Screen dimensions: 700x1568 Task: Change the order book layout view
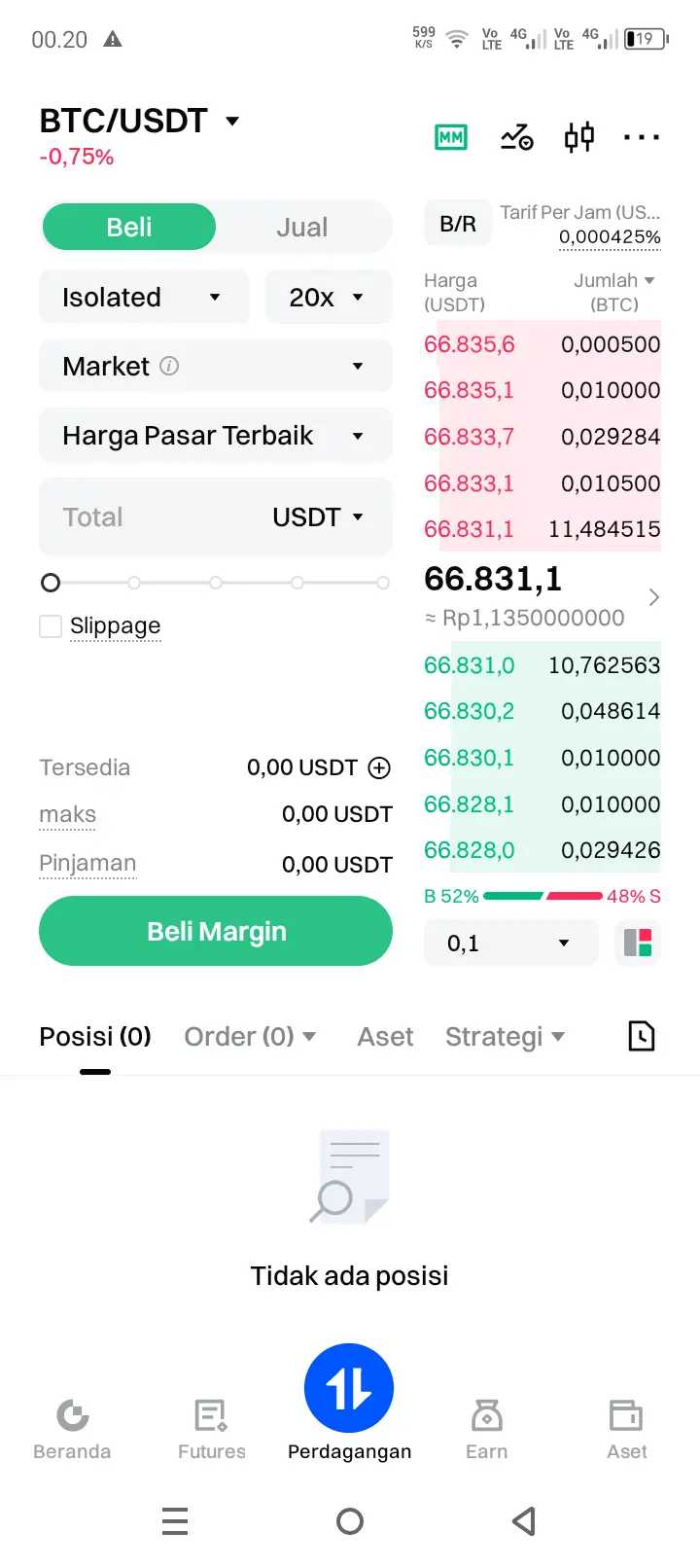coord(638,944)
